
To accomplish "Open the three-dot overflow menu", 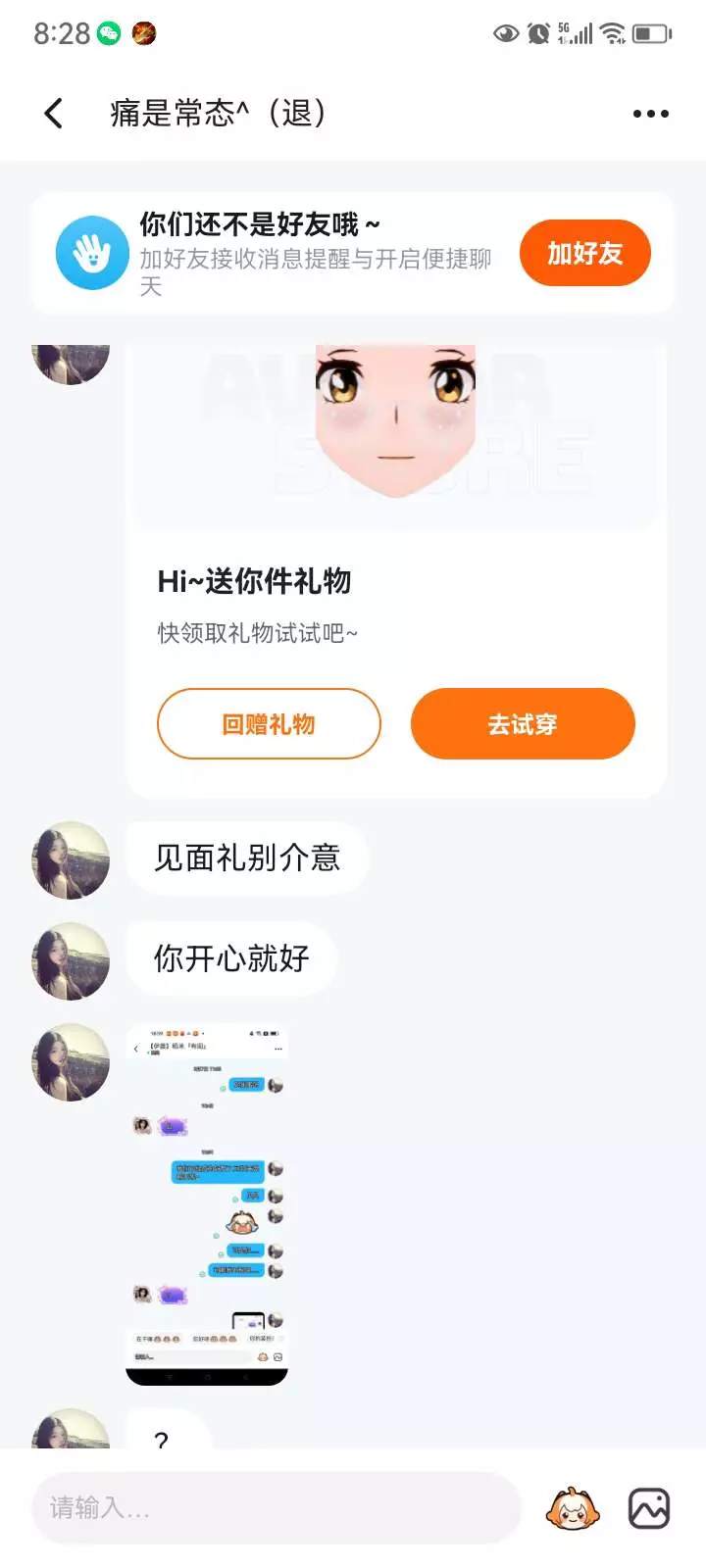I will [650, 114].
